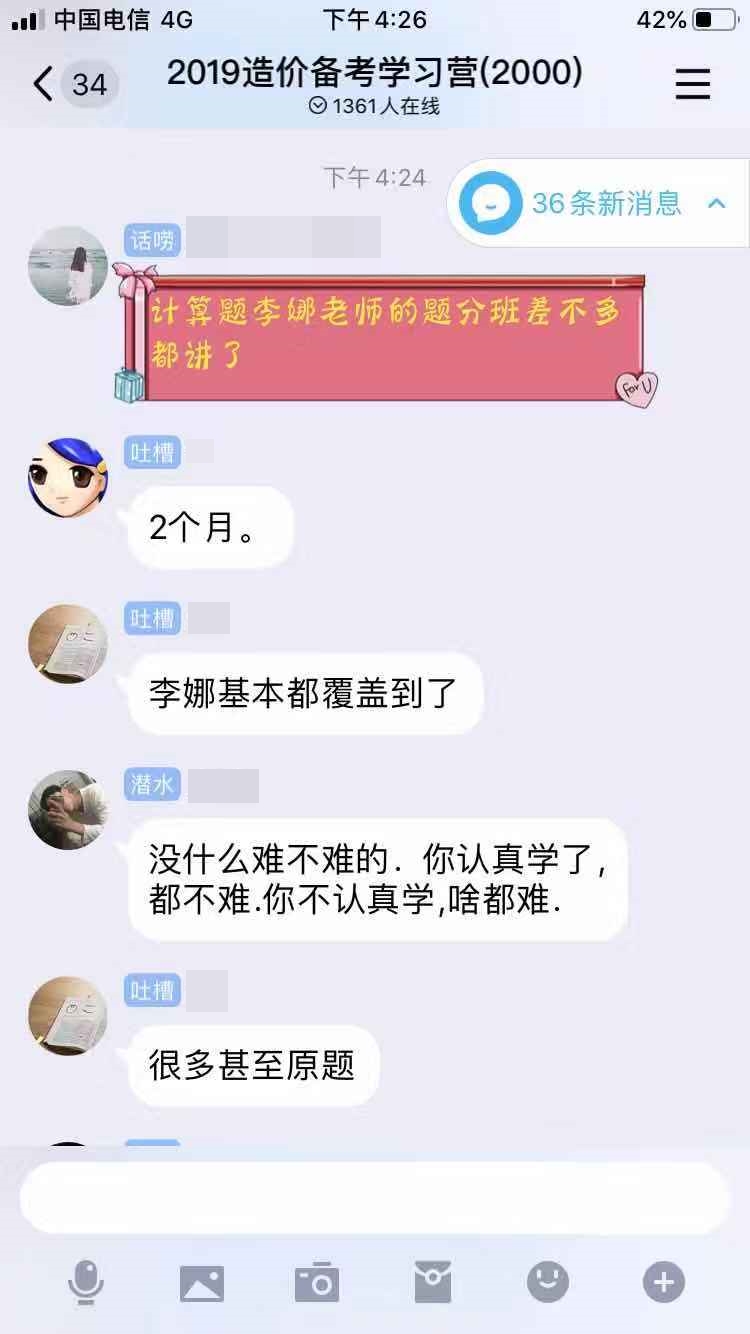The width and height of the screenshot is (750, 1334).
Task: Tap the message bubble reading 2个月。
Action: 209,527
